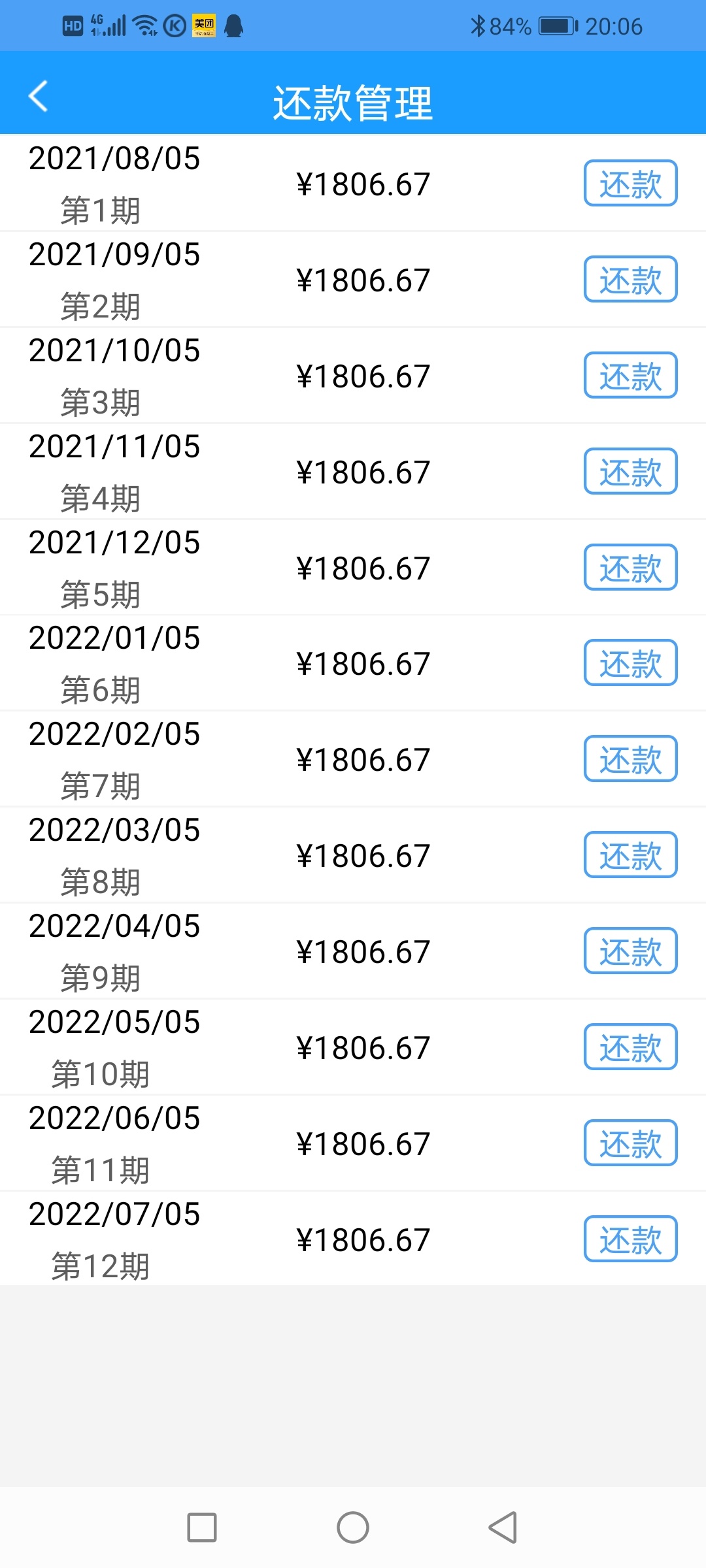
Task: Select 还款 for 第11期 due 2022/06/05
Action: (630, 1143)
